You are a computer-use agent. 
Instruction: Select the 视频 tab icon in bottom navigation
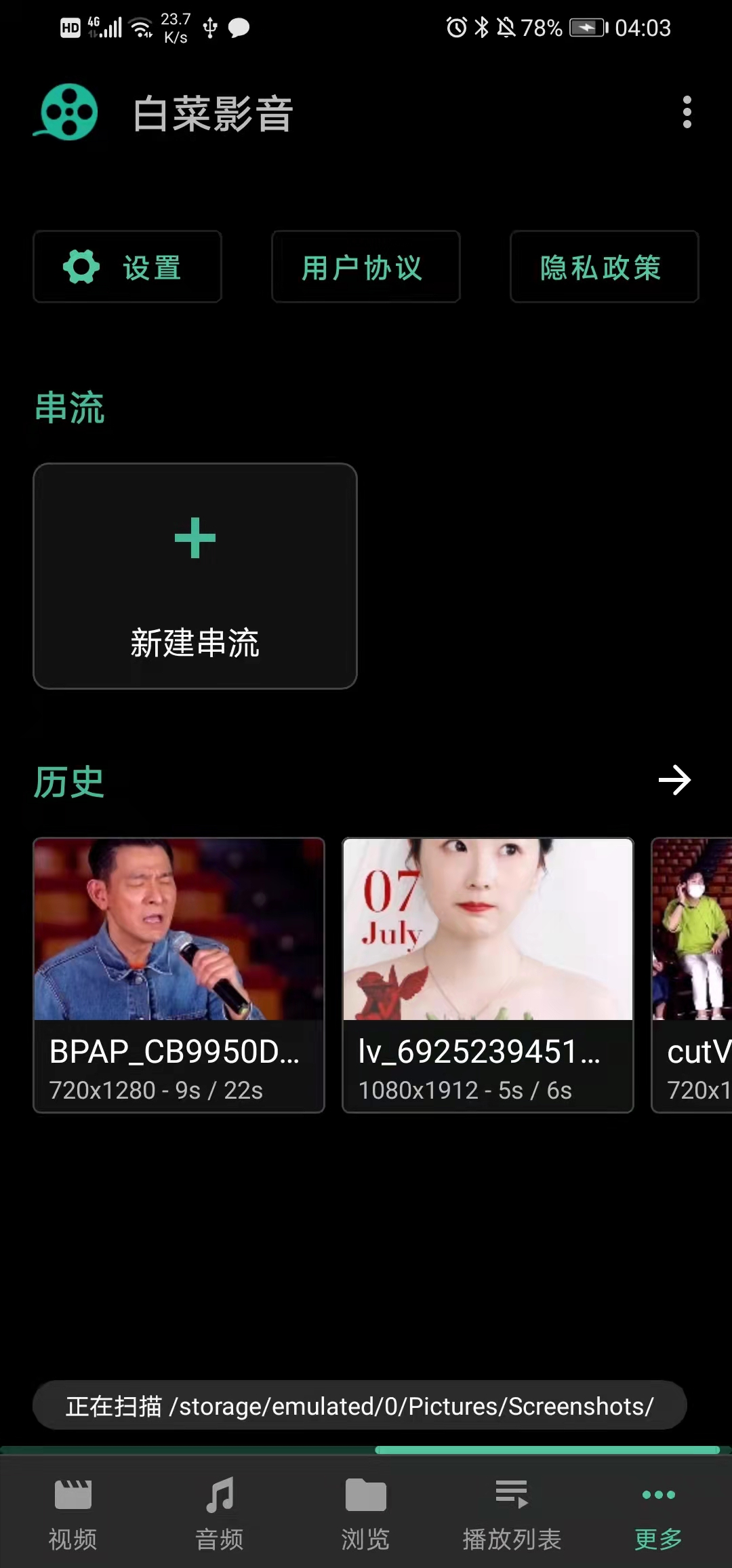pyautogui.click(x=73, y=1495)
